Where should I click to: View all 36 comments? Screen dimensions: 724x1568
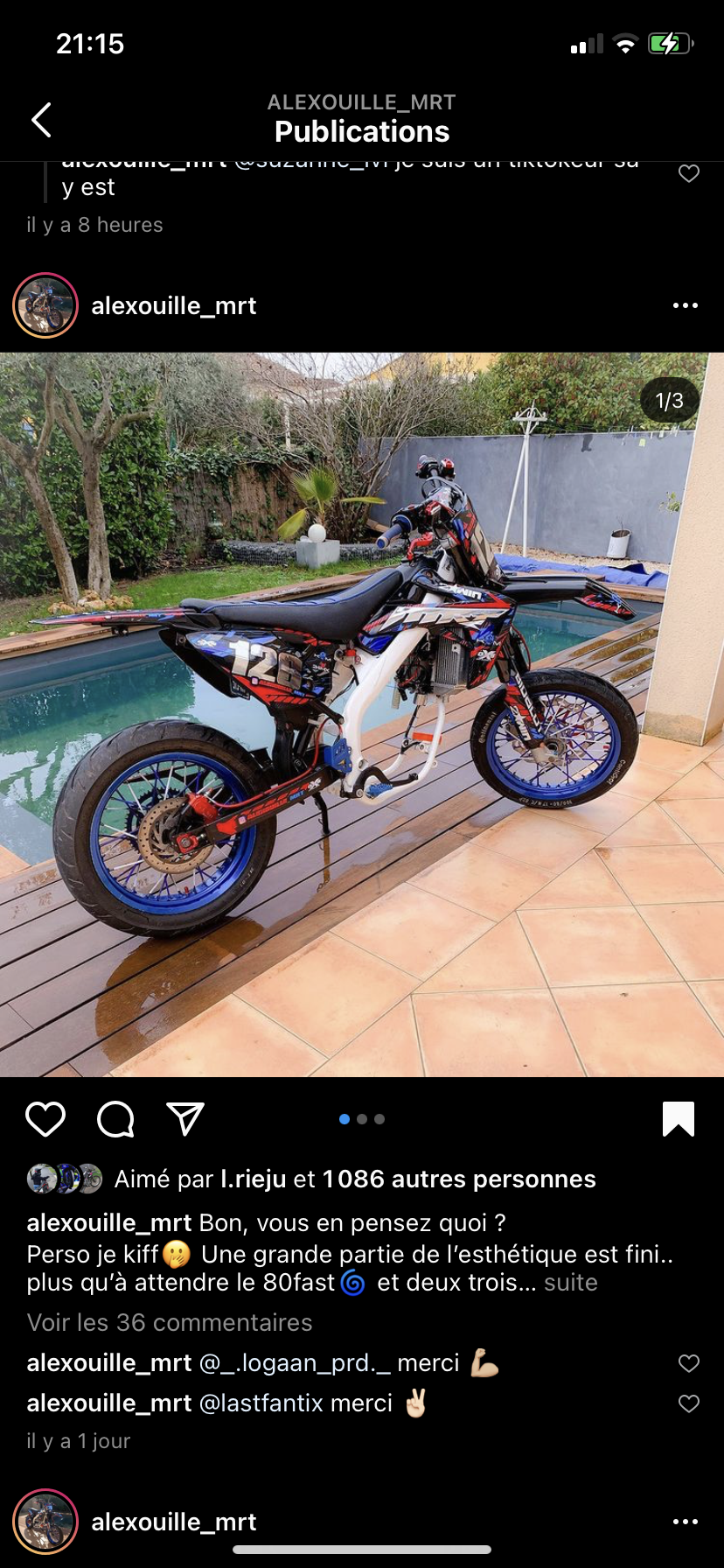pyautogui.click(x=170, y=1322)
